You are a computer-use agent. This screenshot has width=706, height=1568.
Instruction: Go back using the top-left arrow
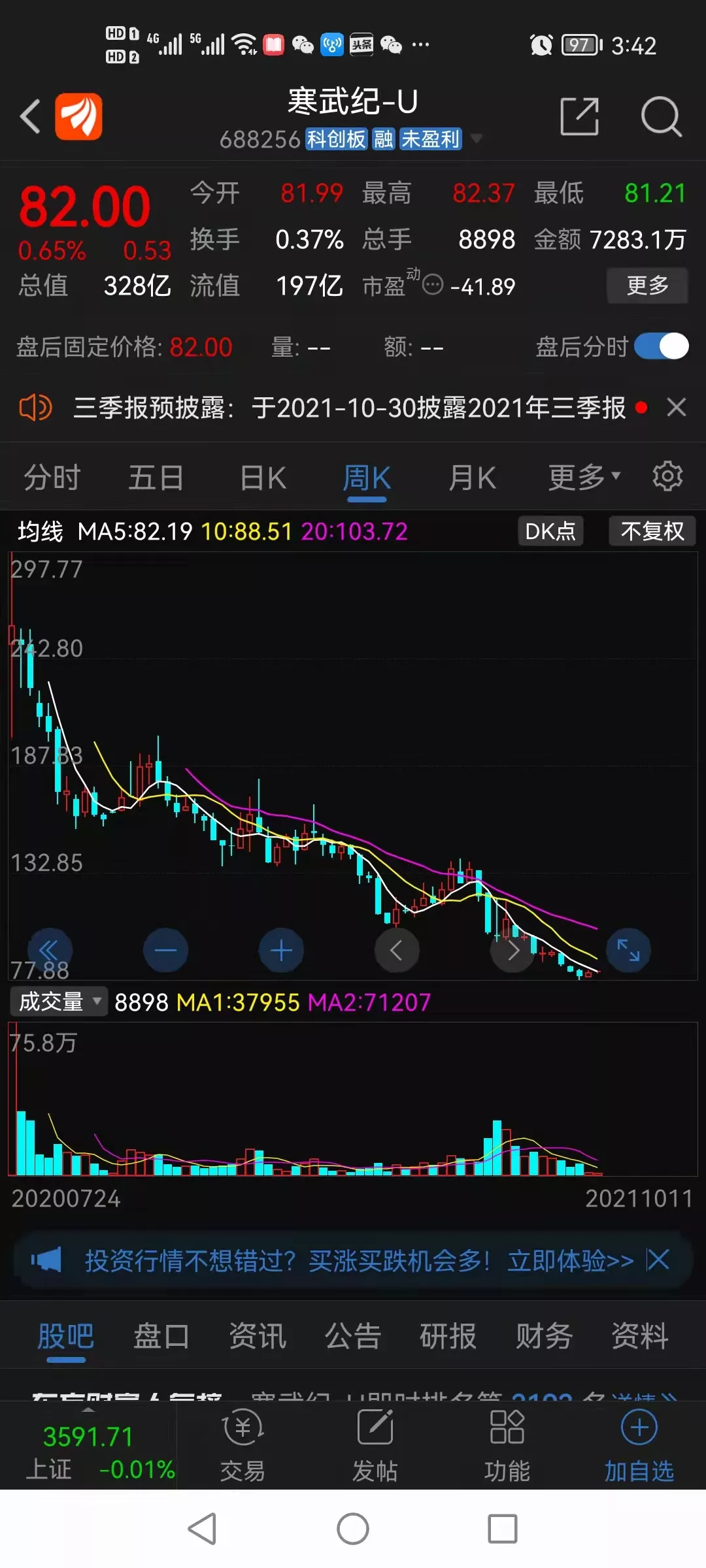coord(30,116)
